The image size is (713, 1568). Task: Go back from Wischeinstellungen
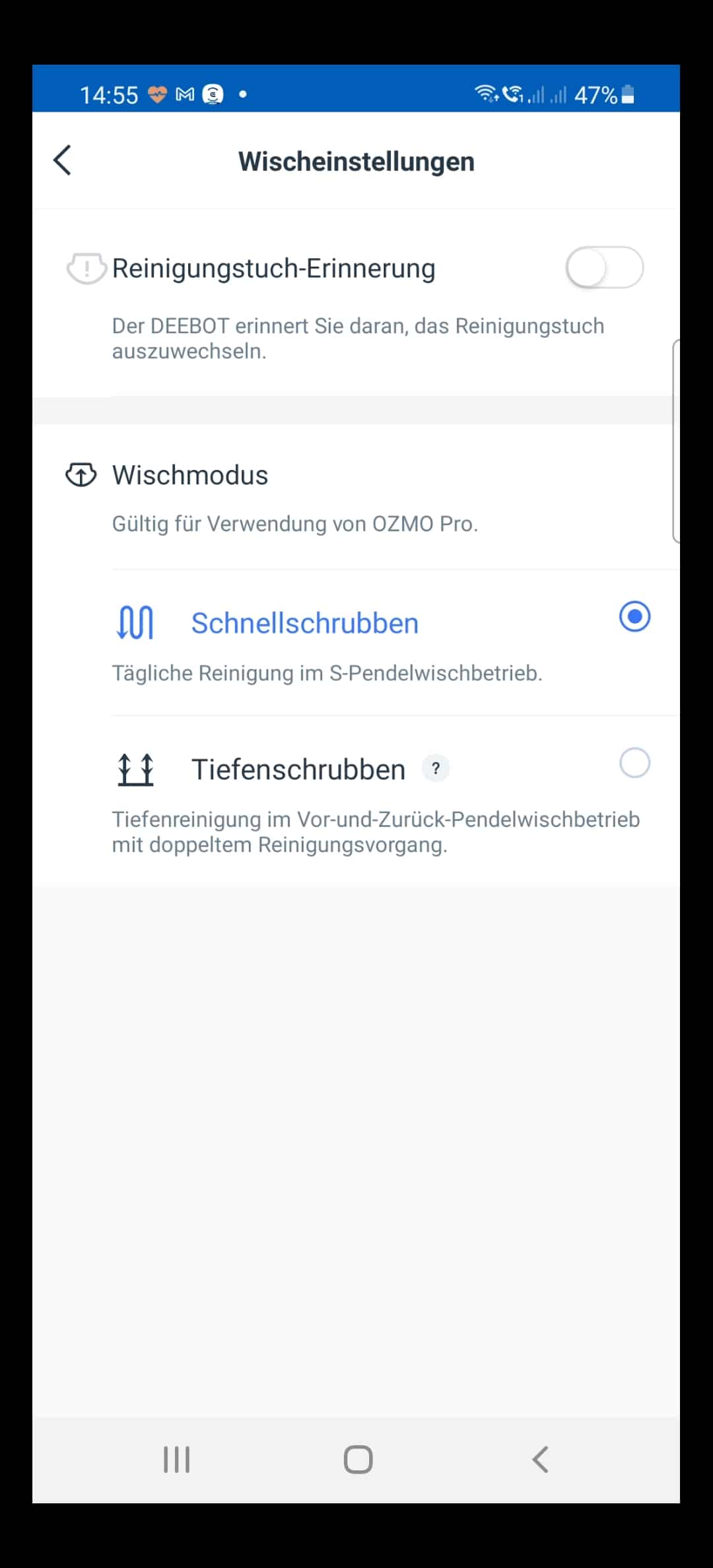point(63,160)
